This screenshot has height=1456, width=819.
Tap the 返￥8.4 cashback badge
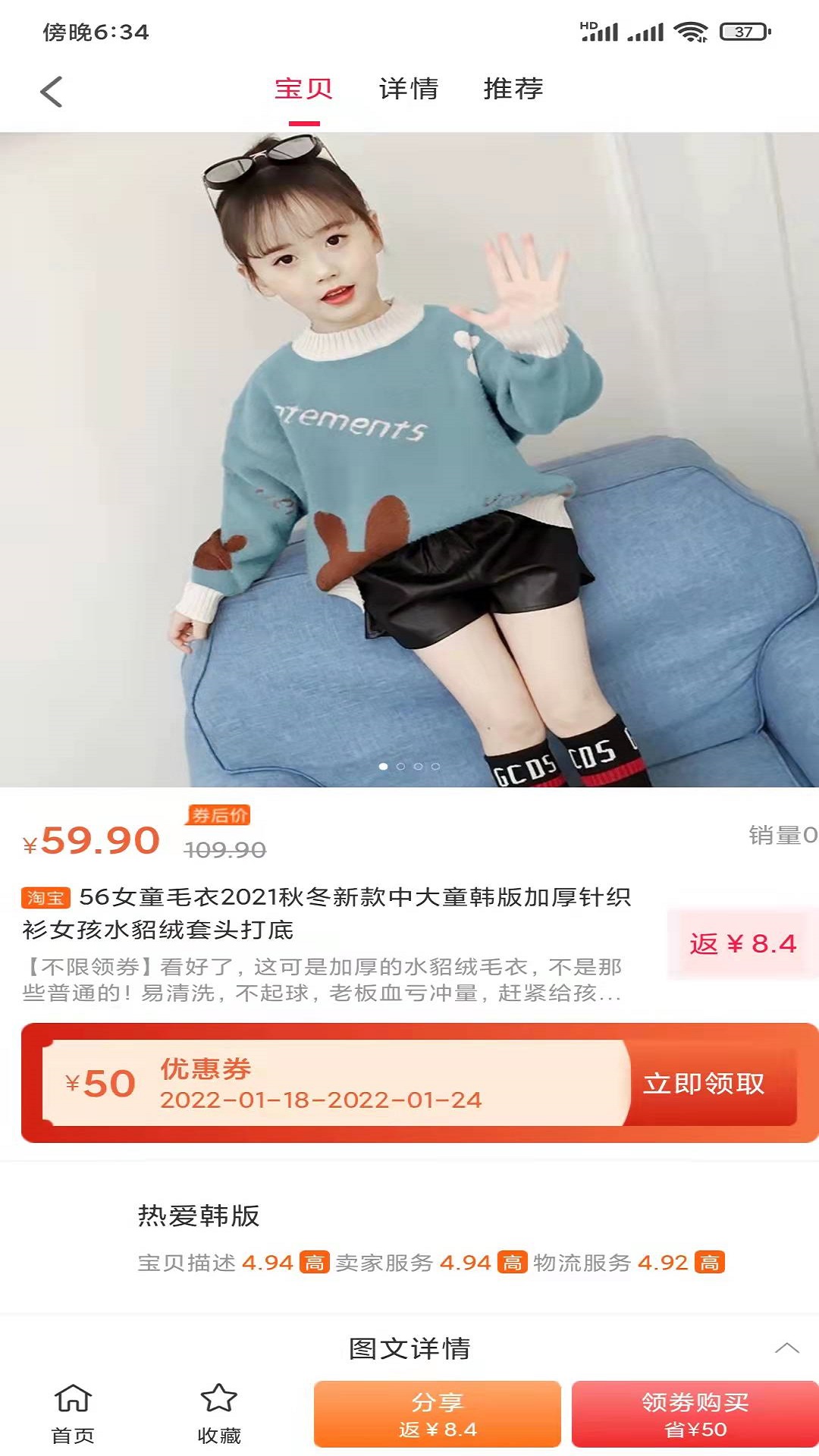click(742, 944)
